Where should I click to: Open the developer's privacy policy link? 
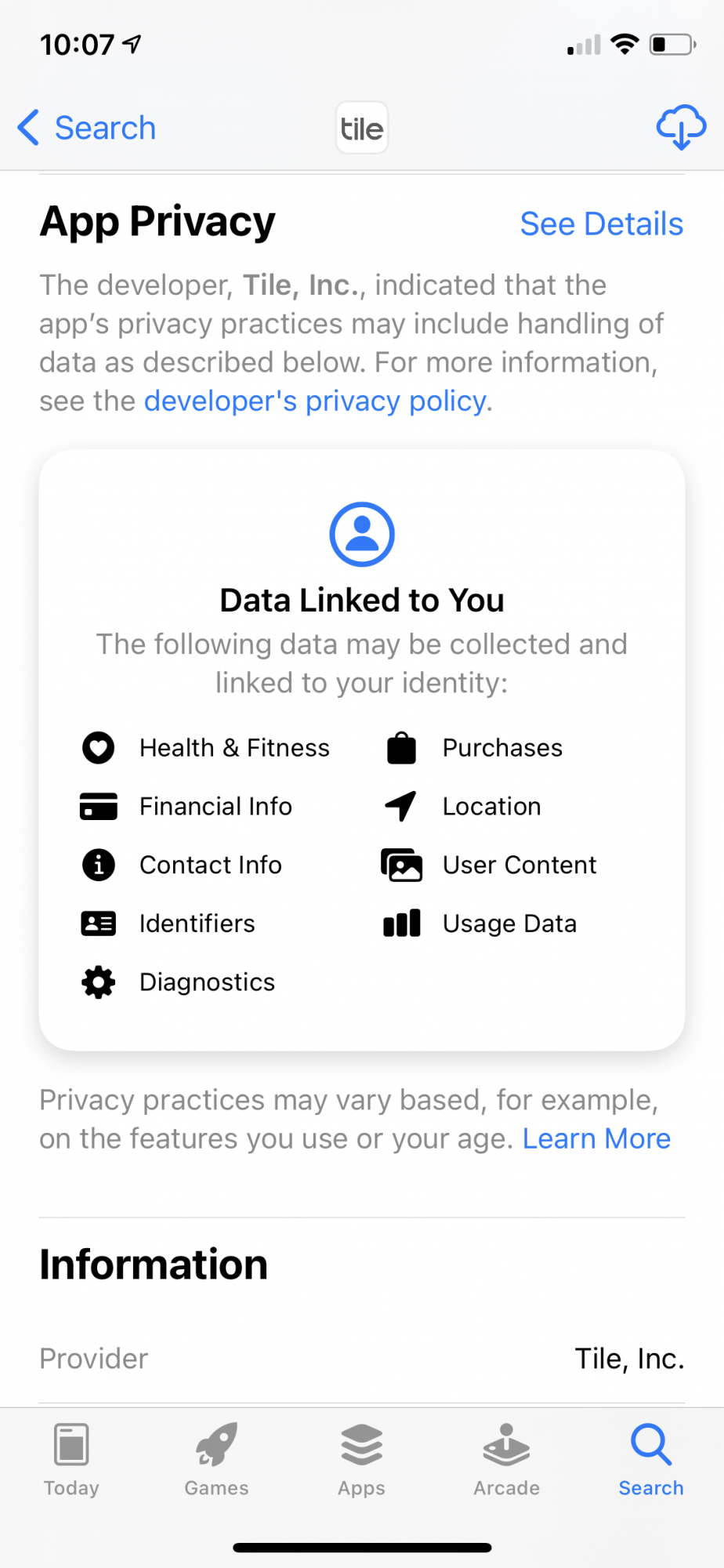316,401
